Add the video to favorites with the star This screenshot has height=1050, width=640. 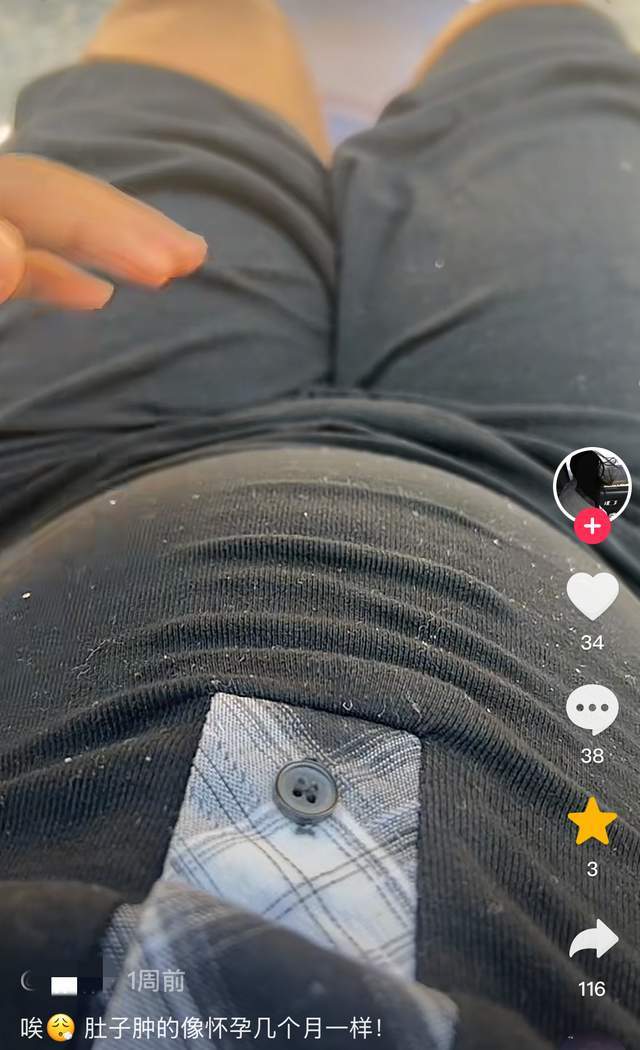pos(592,822)
